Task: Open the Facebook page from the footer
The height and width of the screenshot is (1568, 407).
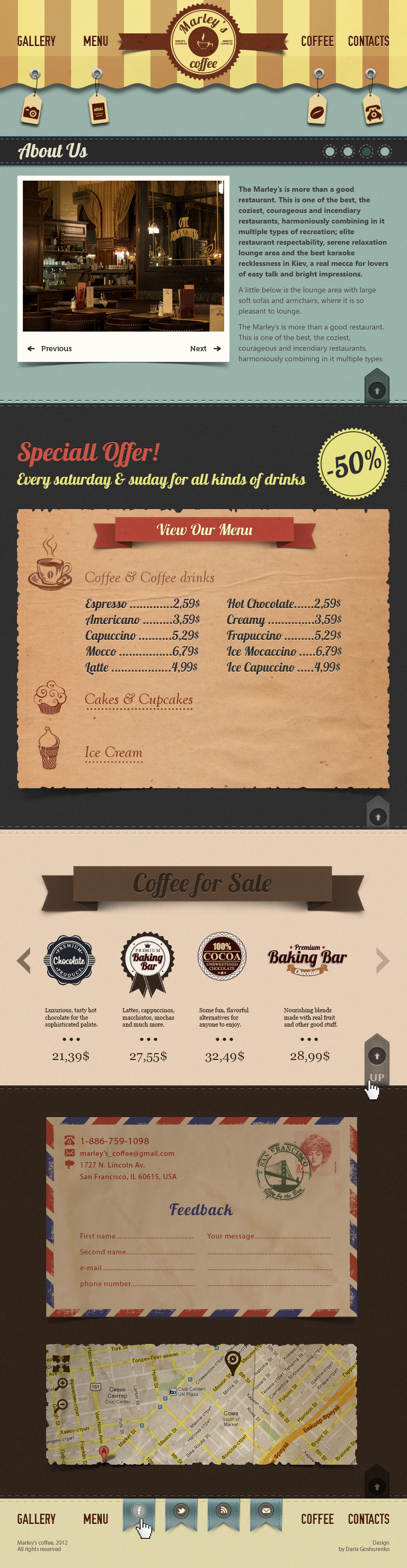Action: click(x=139, y=1511)
